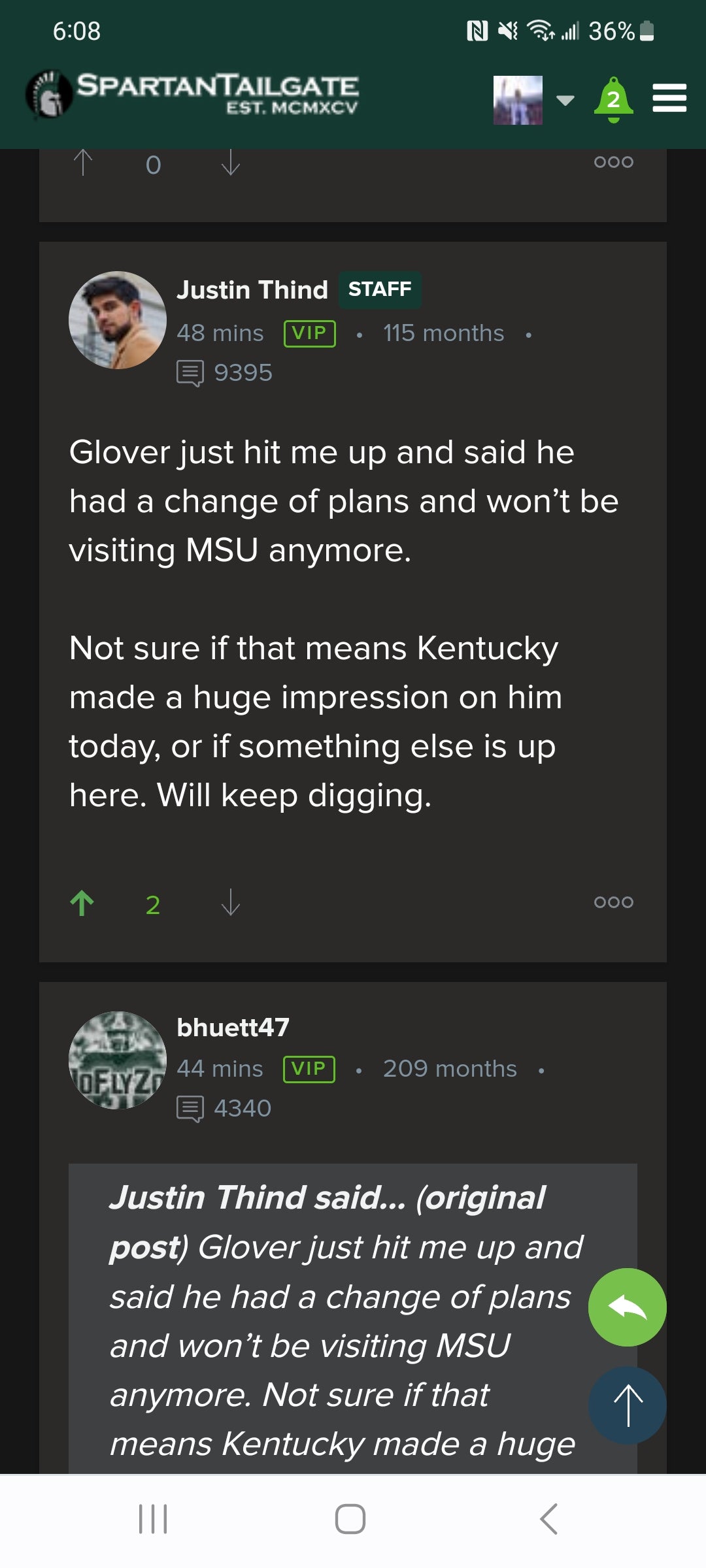The image size is (706, 1568).
Task: Open bhuett47's profile name
Action: [233, 1026]
